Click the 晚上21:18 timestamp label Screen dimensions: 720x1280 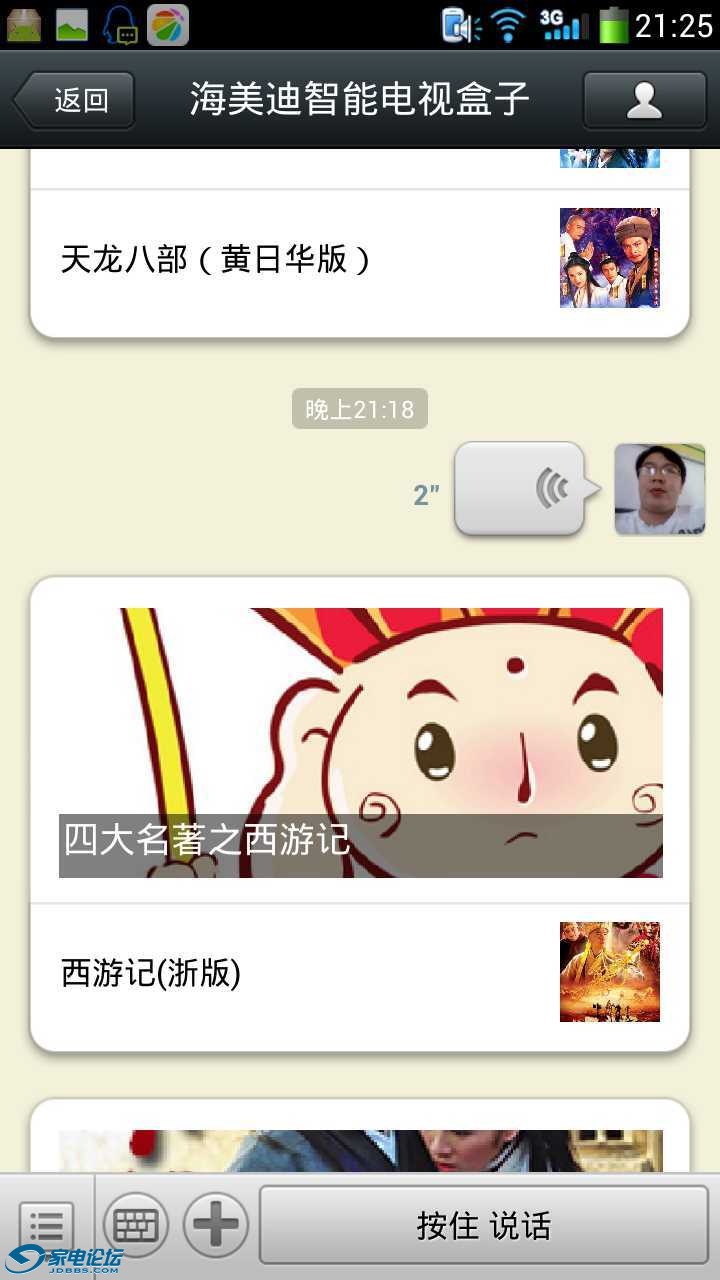pyautogui.click(x=359, y=407)
